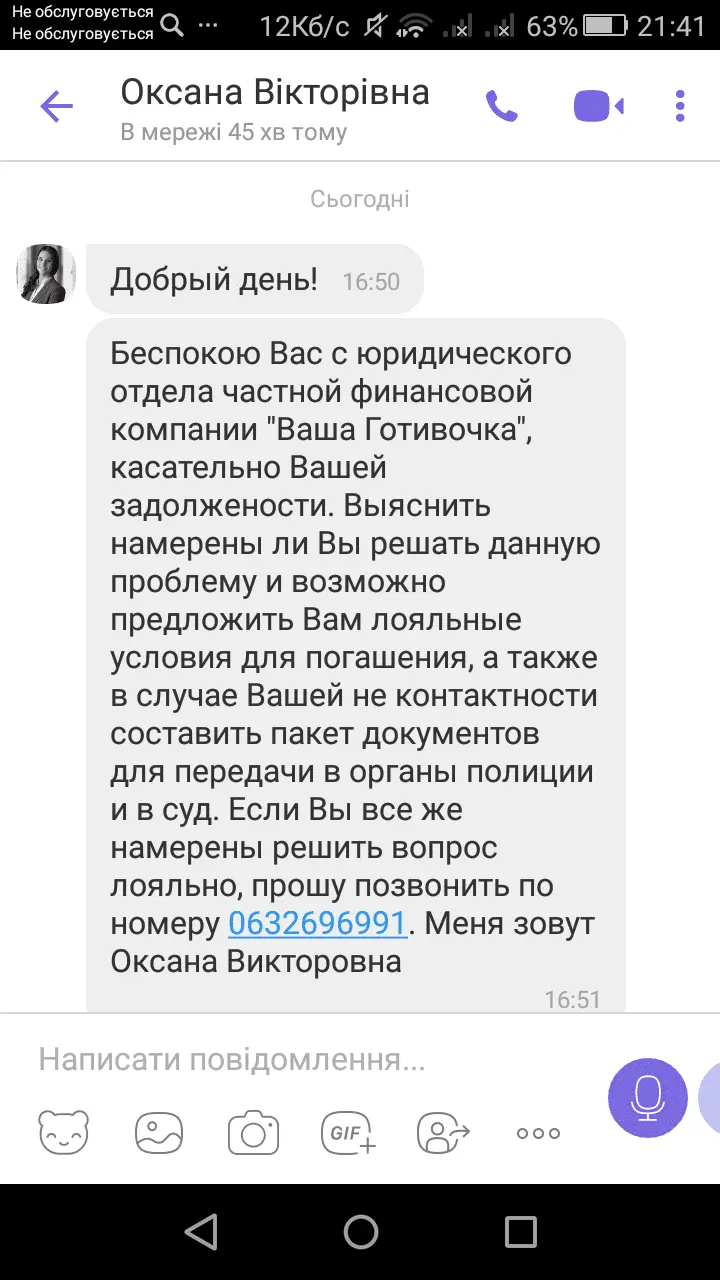Show more attachment options
720x1280 pixels.
(x=538, y=1133)
